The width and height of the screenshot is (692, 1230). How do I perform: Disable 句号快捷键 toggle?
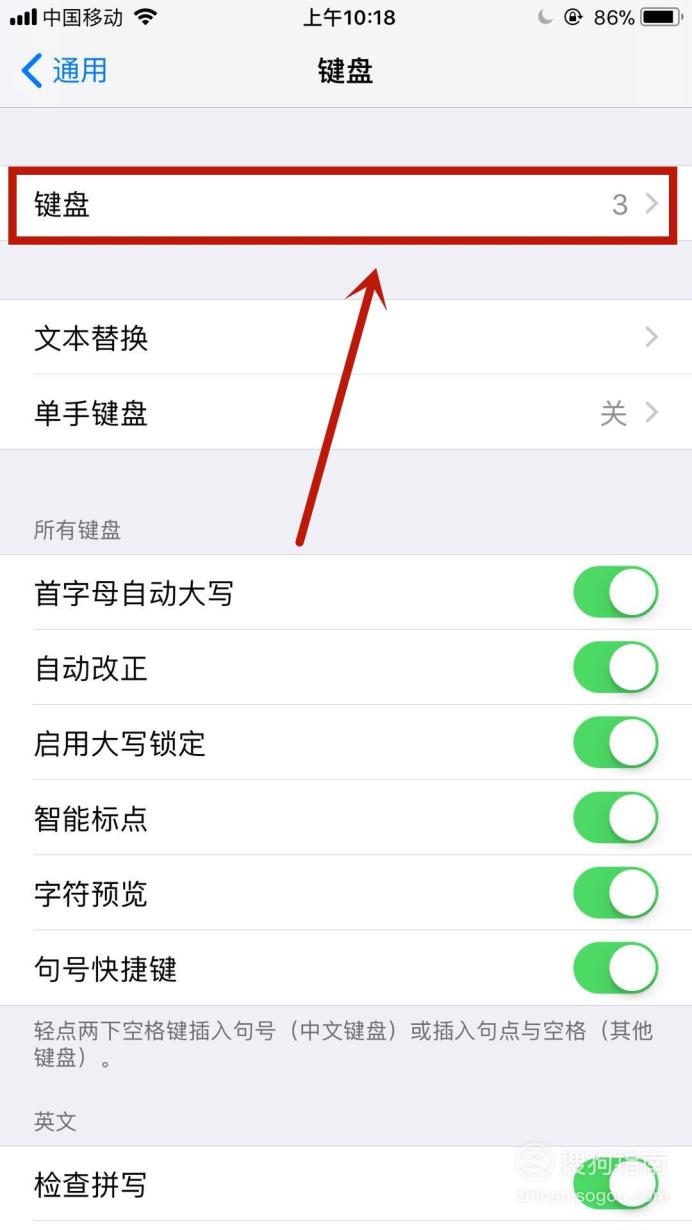[x=616, y=968]
